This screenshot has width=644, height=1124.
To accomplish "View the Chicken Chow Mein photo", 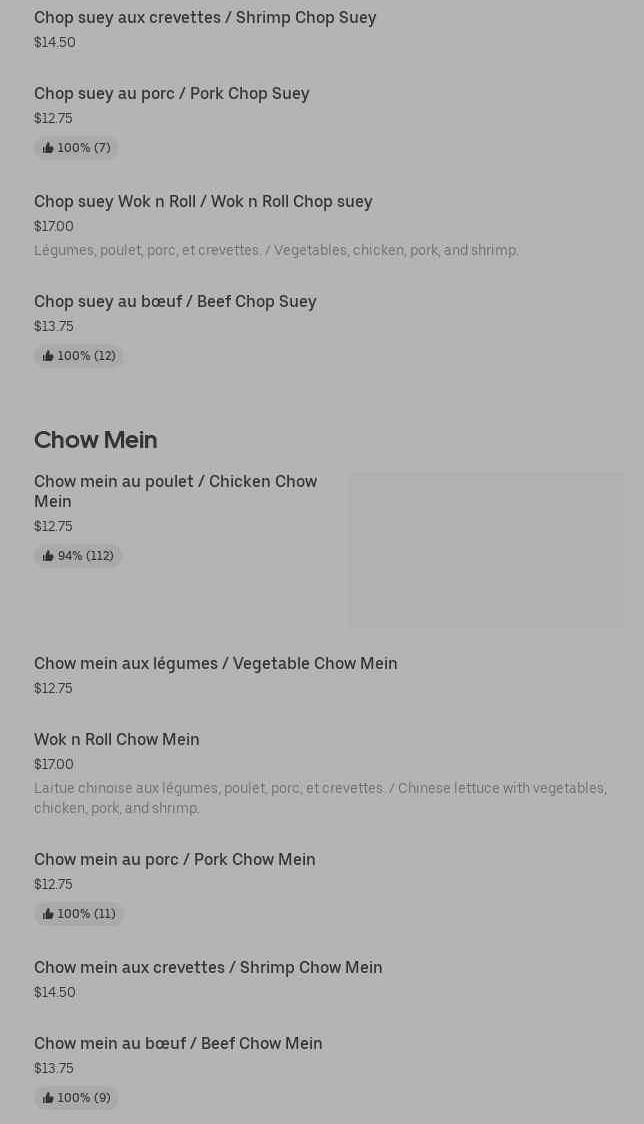I will (x=486, y=550).
